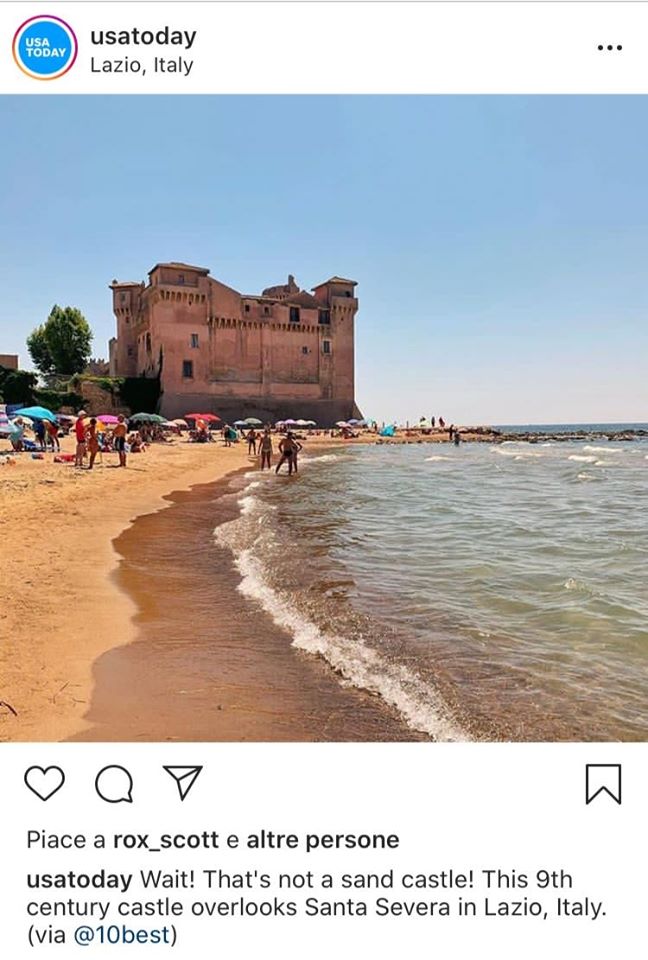
Task: Share the post via the paper plane icon
Action: click(x=182, y=783)
